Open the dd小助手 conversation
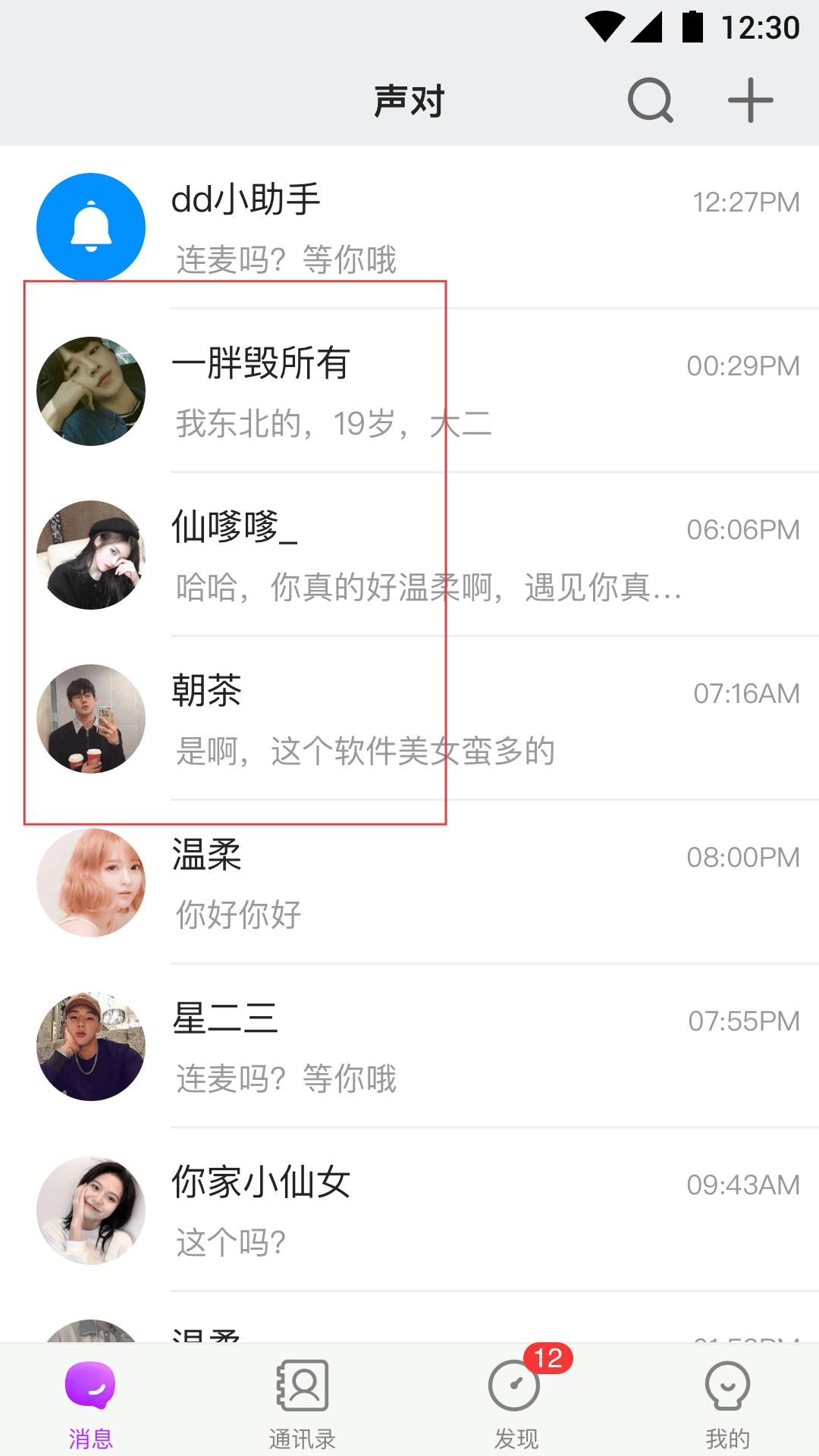The image size is (819, 1456). click(409, 227)
